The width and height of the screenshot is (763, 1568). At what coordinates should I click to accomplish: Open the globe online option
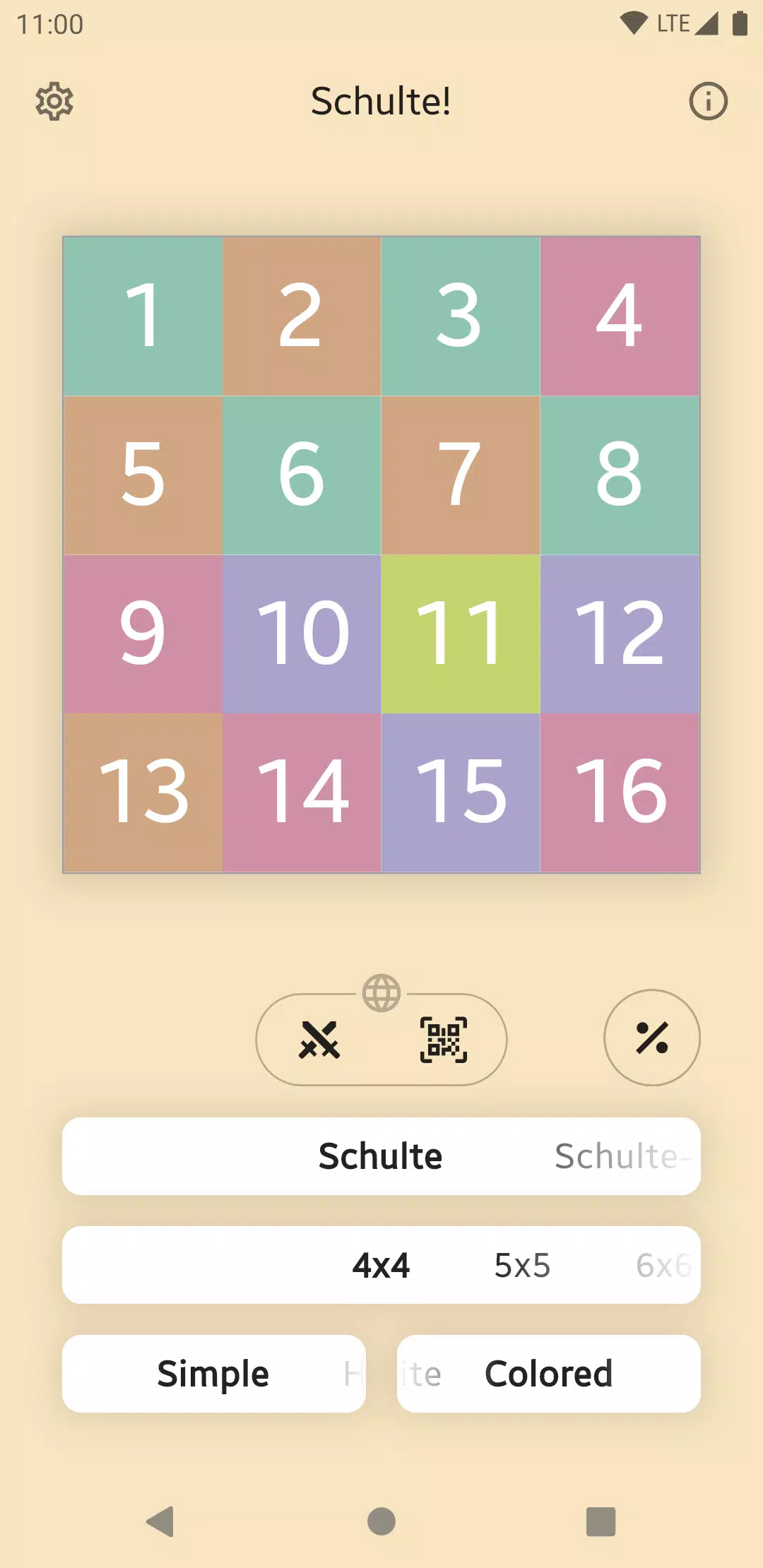[x=381, y=993]
